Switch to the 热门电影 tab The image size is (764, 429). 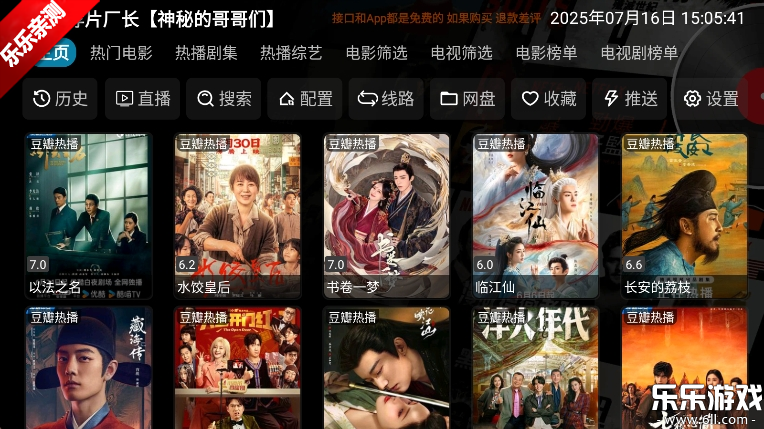[121, 53]
